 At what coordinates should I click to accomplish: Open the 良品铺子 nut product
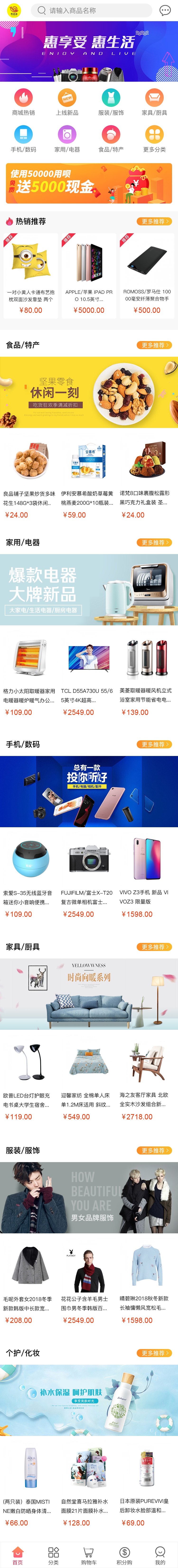coord(29,478)
